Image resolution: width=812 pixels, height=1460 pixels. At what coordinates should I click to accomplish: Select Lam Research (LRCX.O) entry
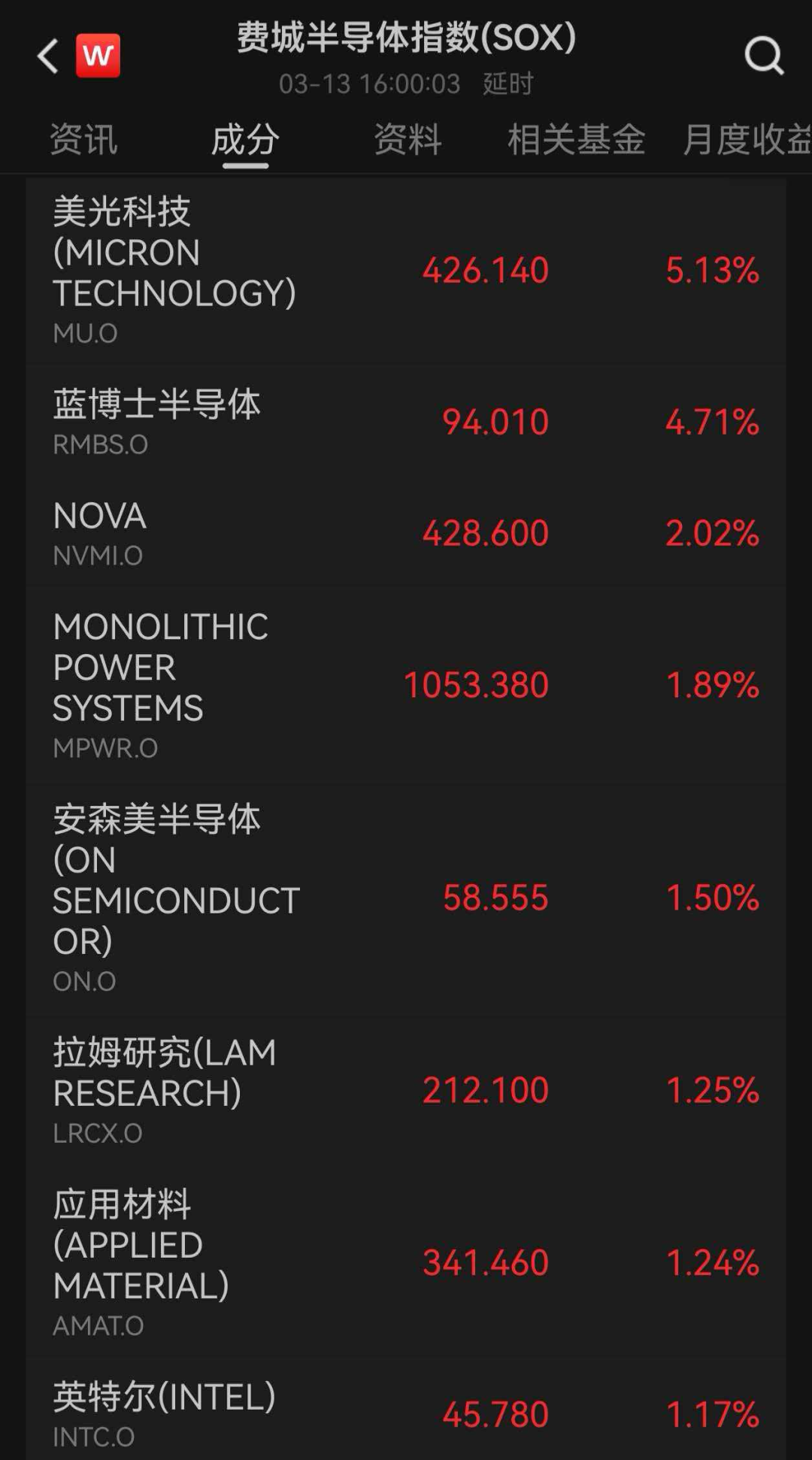pos(301,1090)
